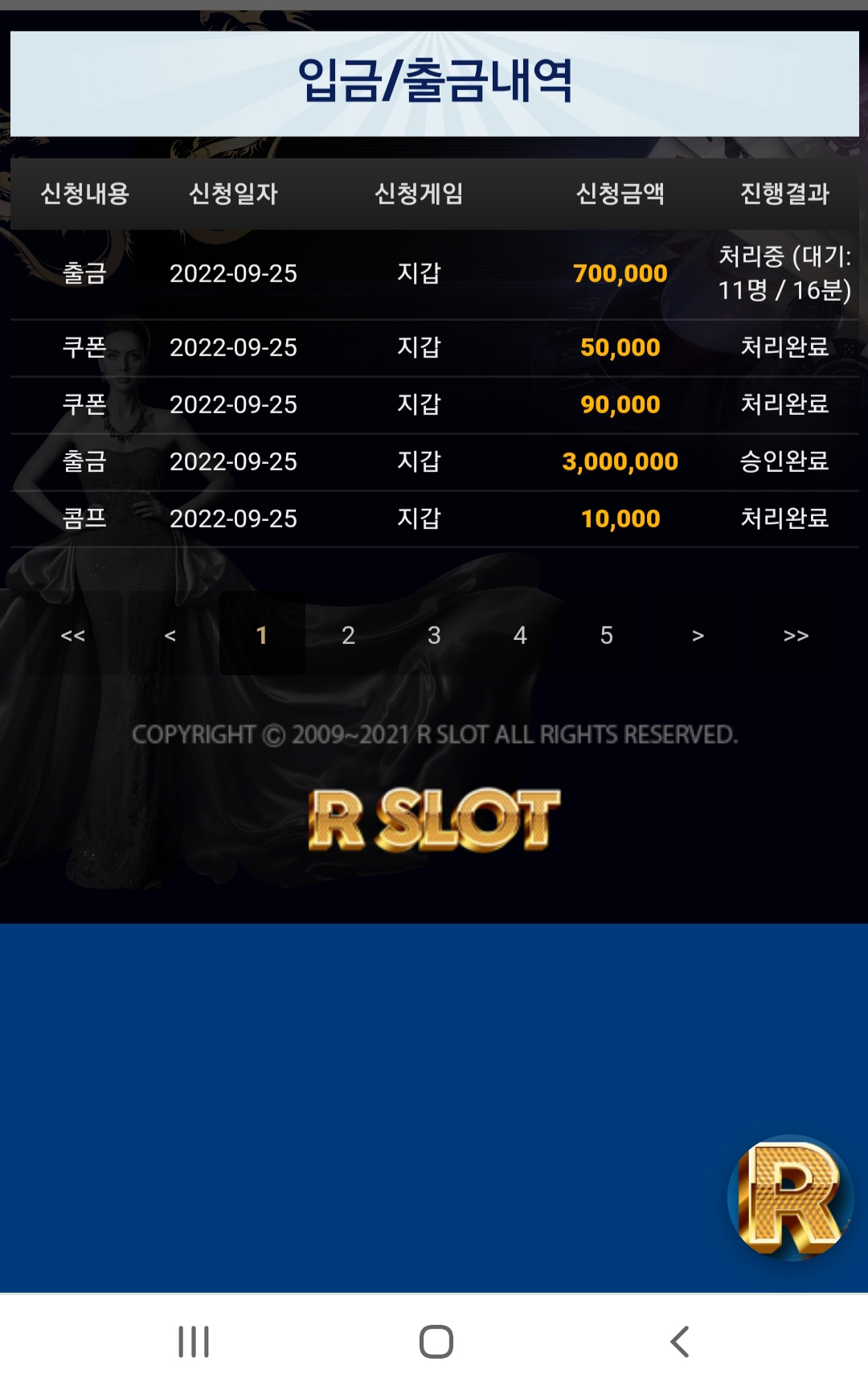The image size is (868, 1394).
Task: Select page 1 in pagination
Action: coord(262,635)
